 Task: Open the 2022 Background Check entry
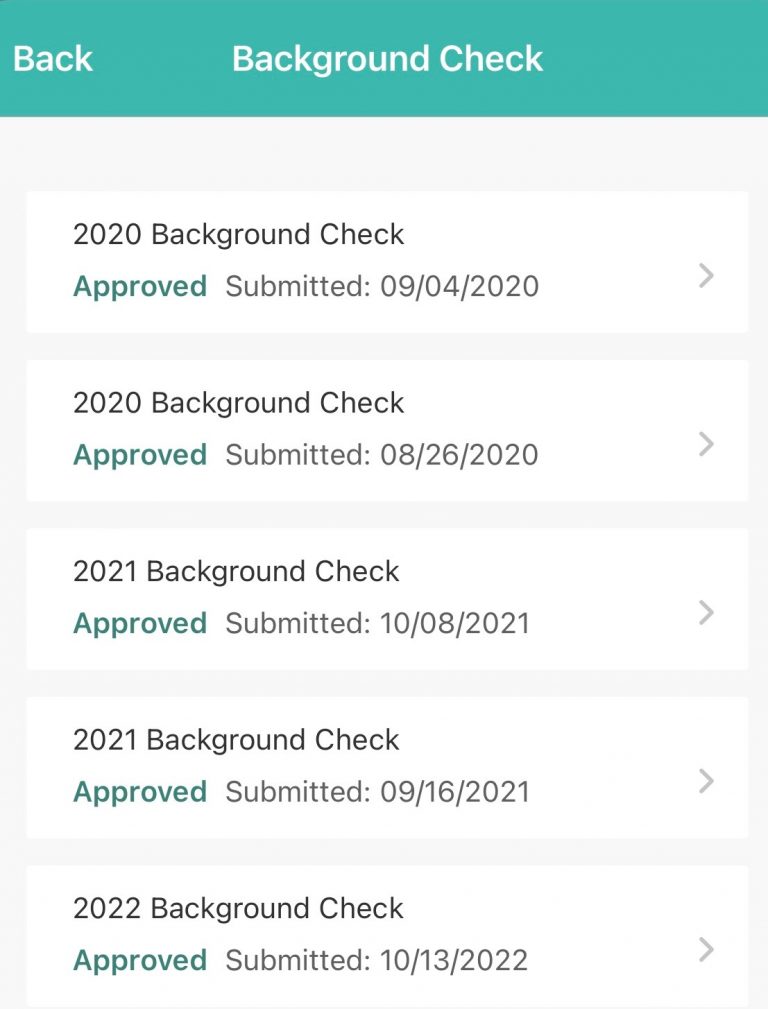[x=300, y=934]
